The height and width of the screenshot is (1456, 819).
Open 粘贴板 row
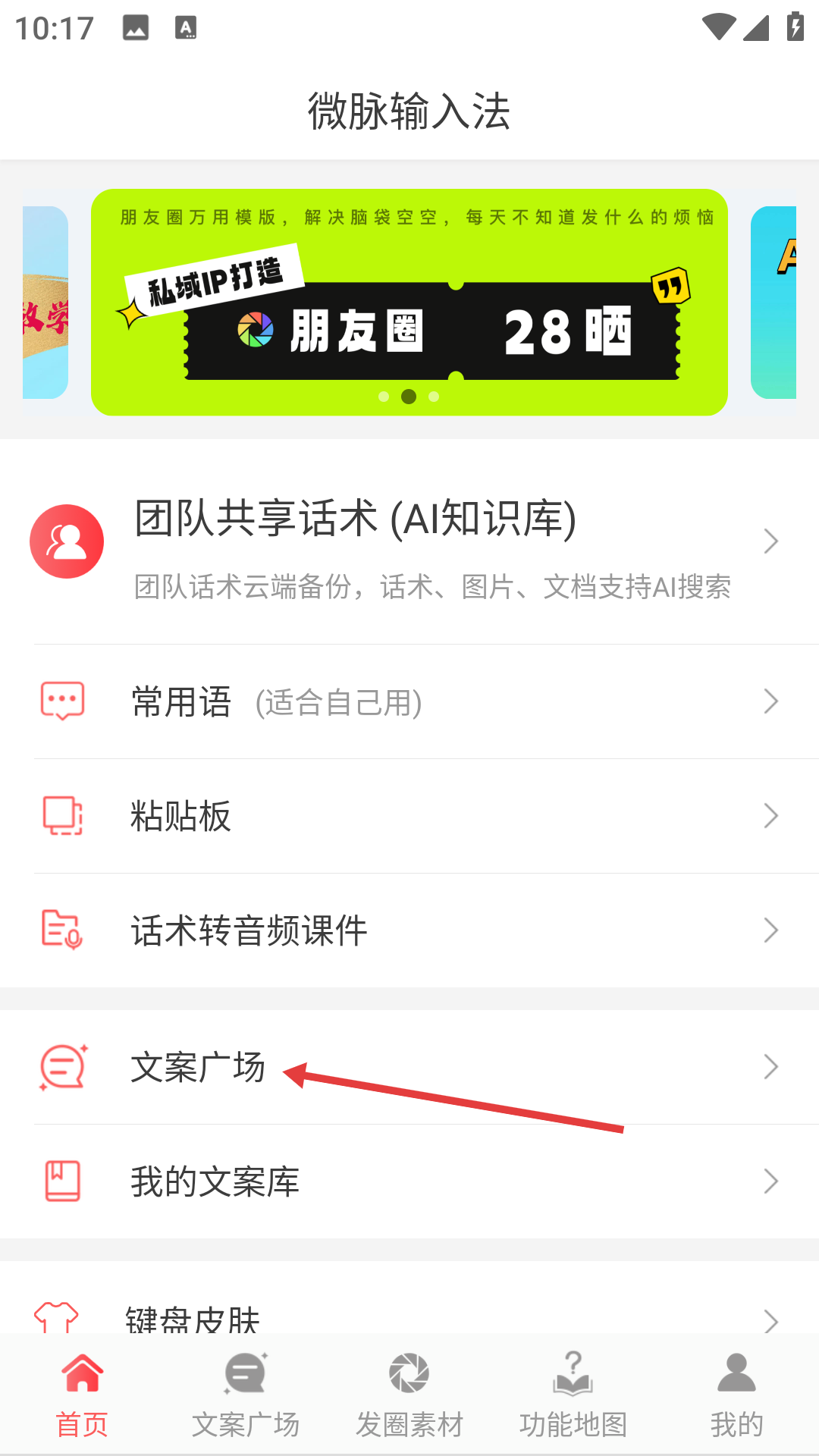(x=409, y=817)
